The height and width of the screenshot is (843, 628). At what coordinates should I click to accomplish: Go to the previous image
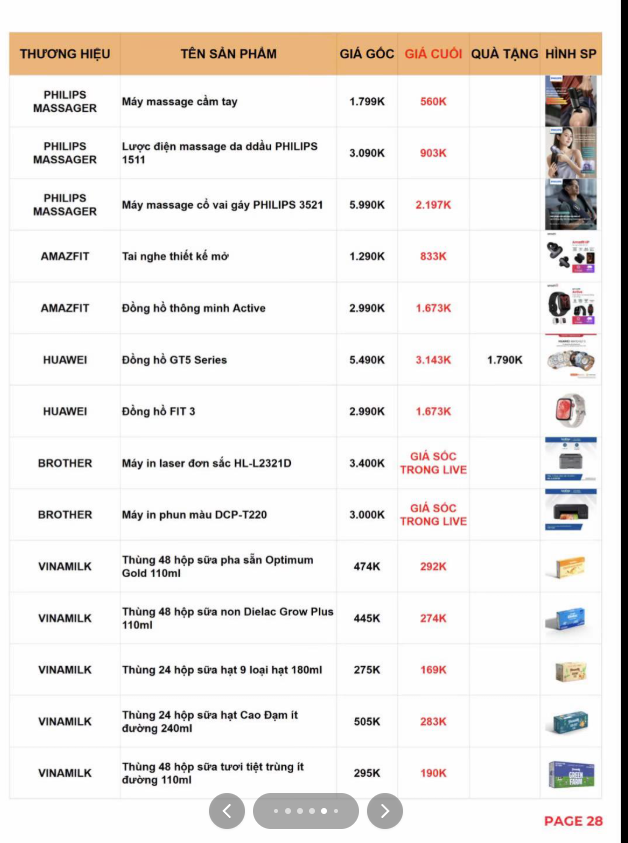pyautogui.click(x=227, y=811)
